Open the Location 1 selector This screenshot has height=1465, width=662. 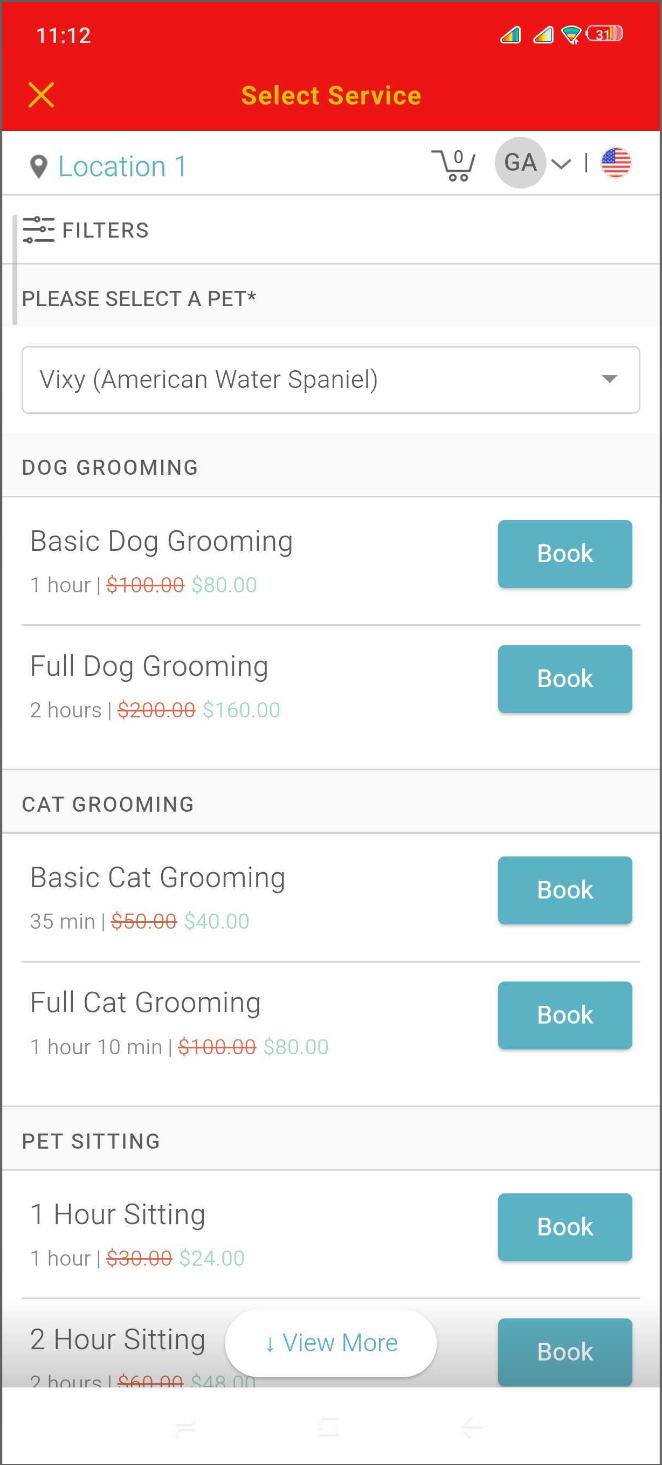pos(108,166)
